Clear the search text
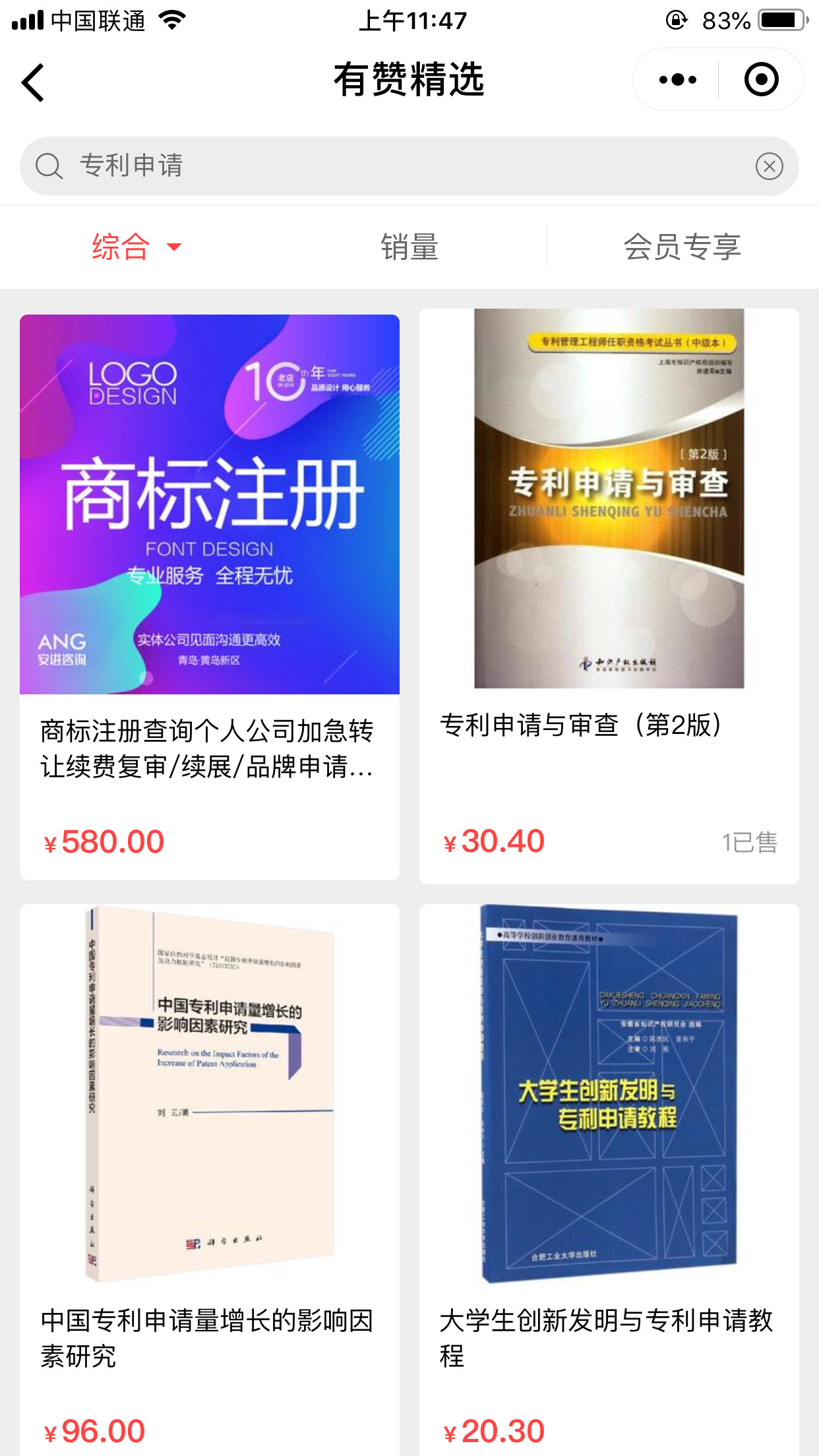Screen dimensions: 819x1456 (x=769, y=166)
